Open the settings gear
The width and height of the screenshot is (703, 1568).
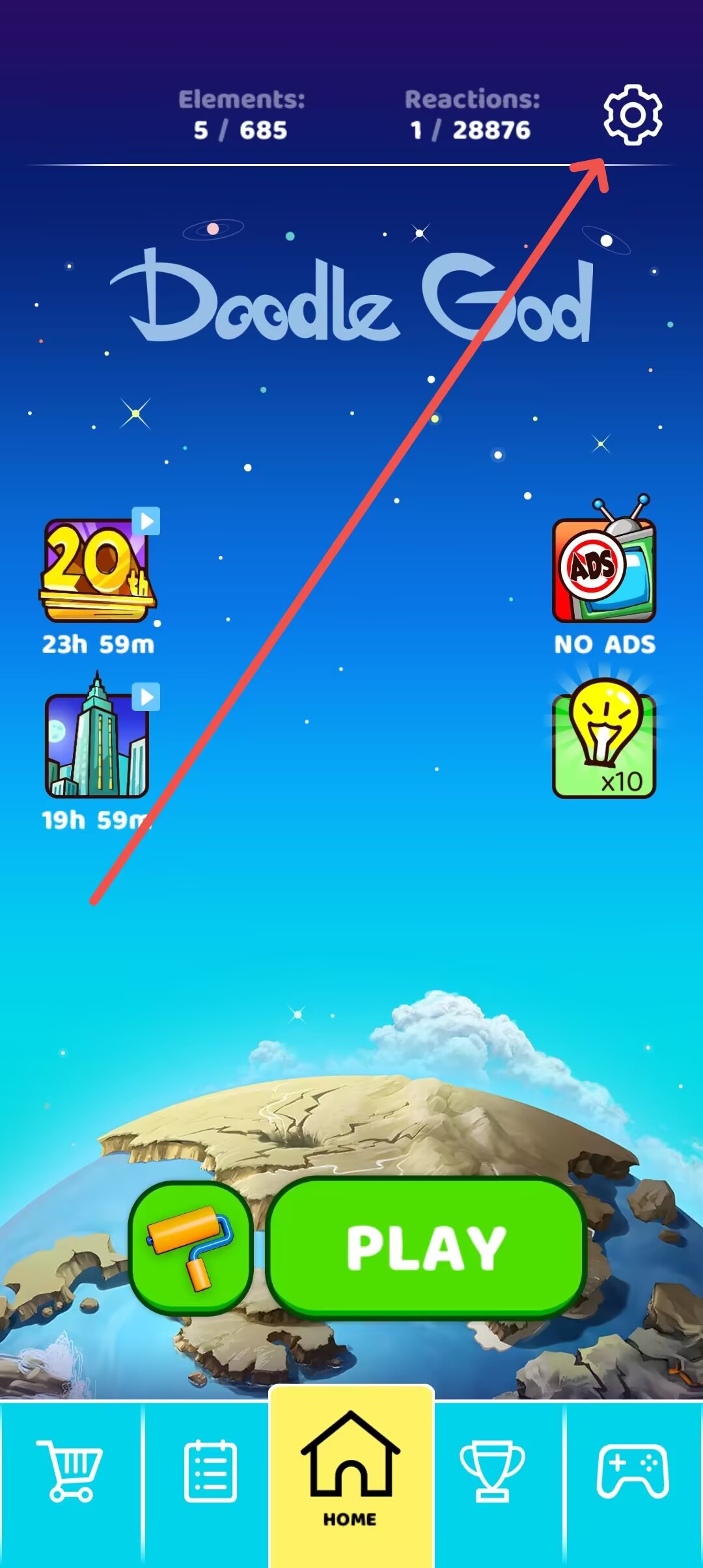[633, 115]
